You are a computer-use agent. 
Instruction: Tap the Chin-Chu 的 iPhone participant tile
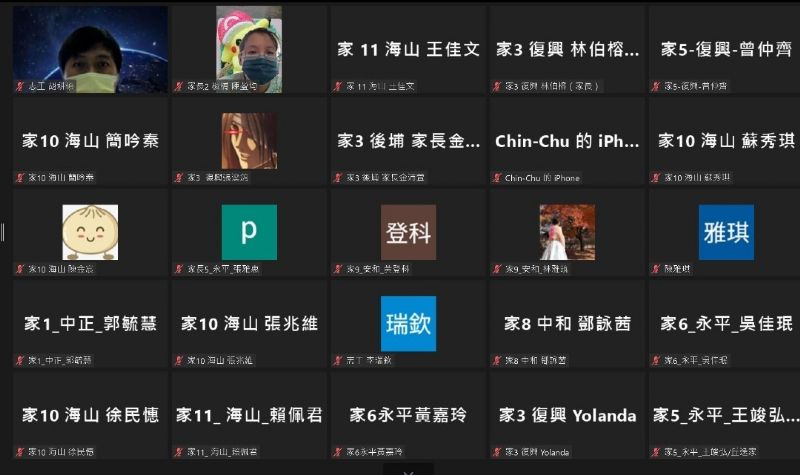tap(566, 141)
